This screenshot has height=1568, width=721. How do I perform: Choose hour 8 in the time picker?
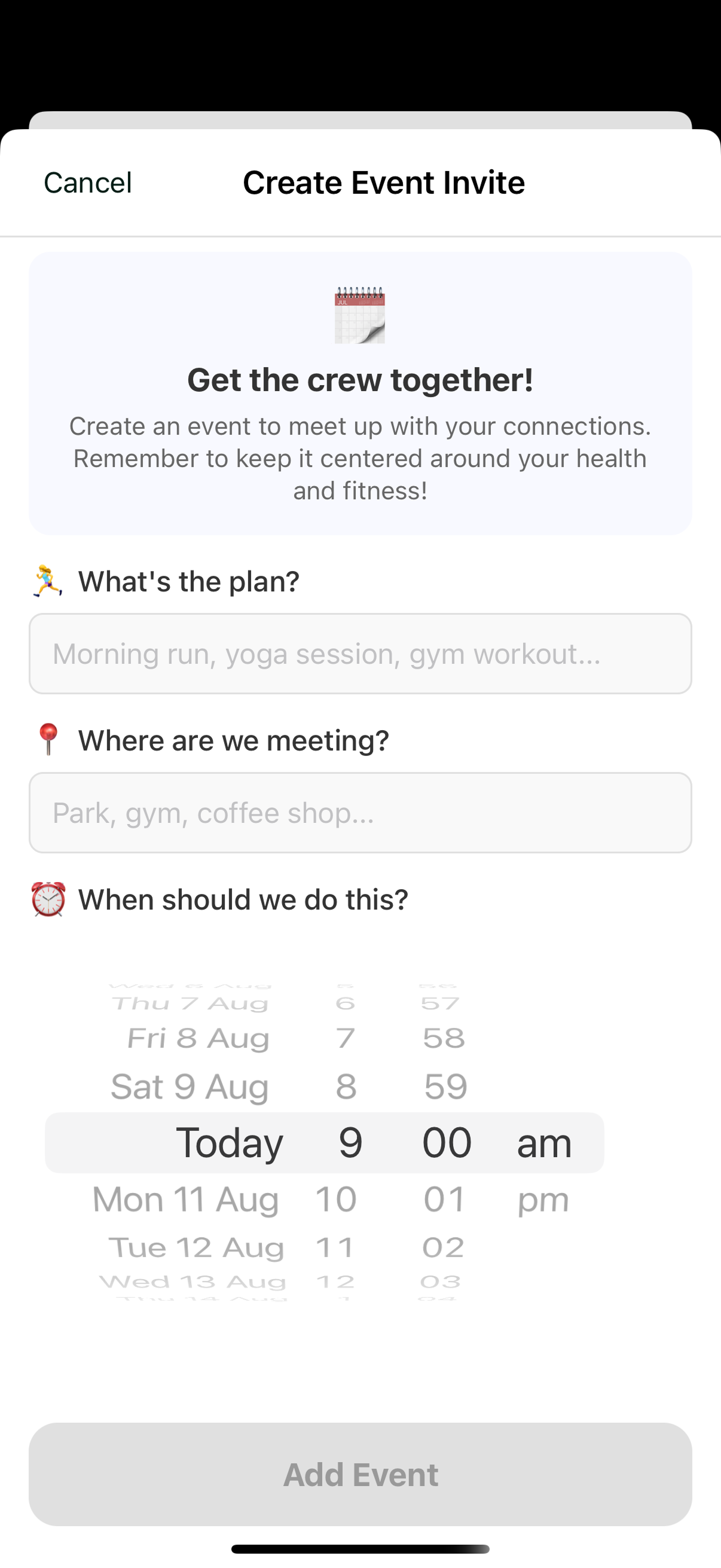[x=346, y=1087]
